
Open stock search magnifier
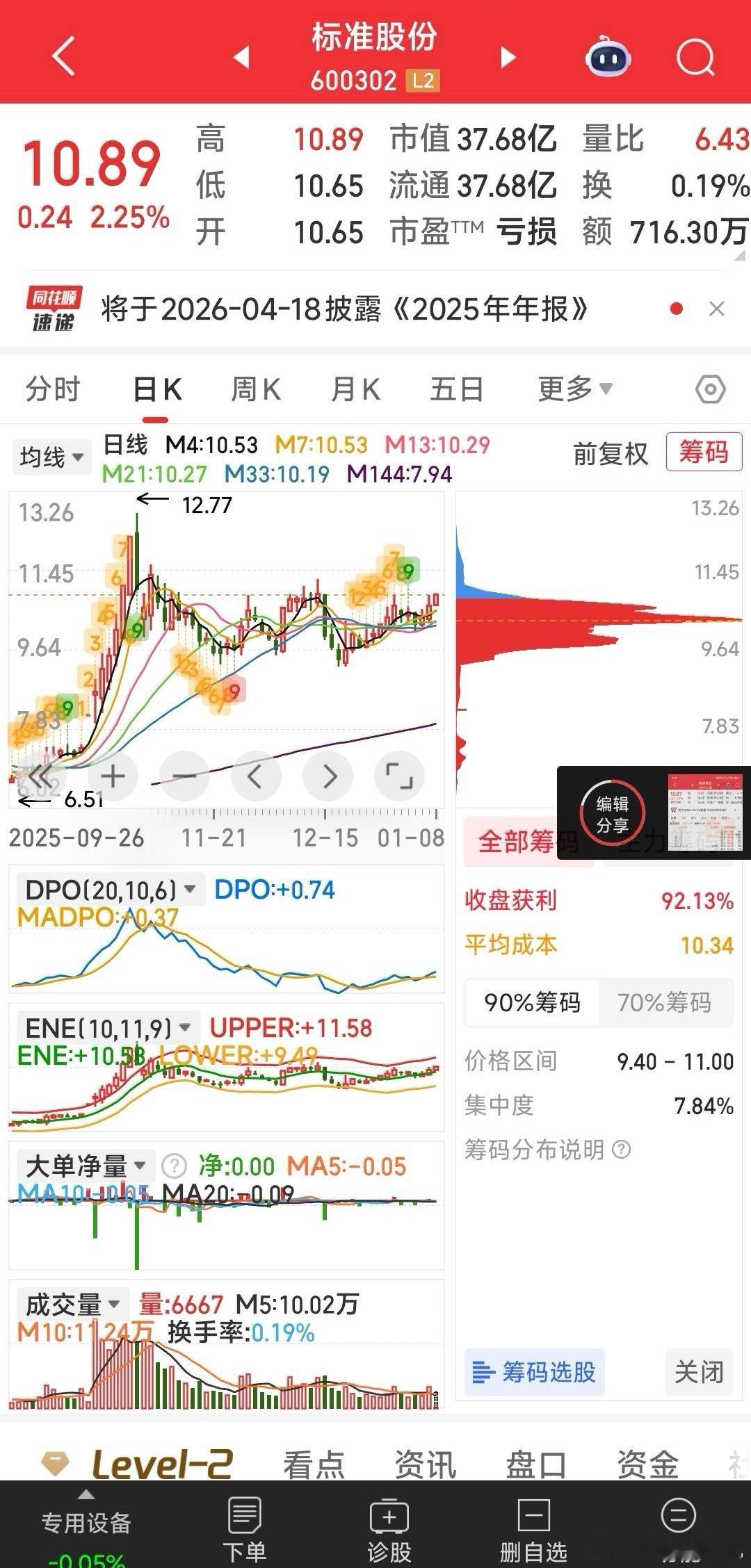click(x=695, y=57)
